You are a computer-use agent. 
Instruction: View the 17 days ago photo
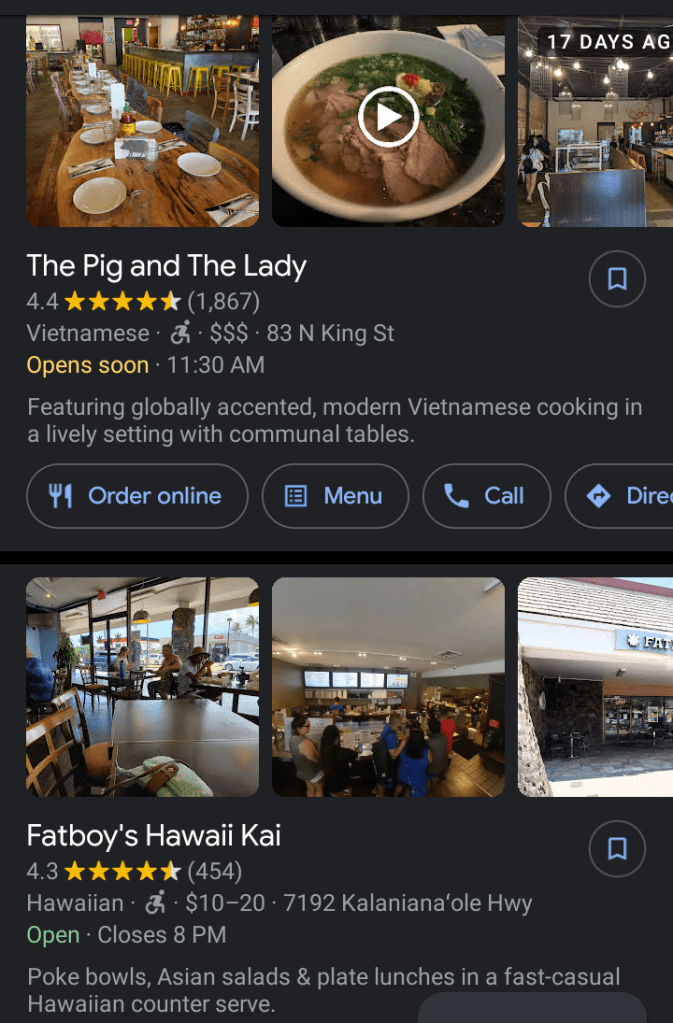[595, 120]
